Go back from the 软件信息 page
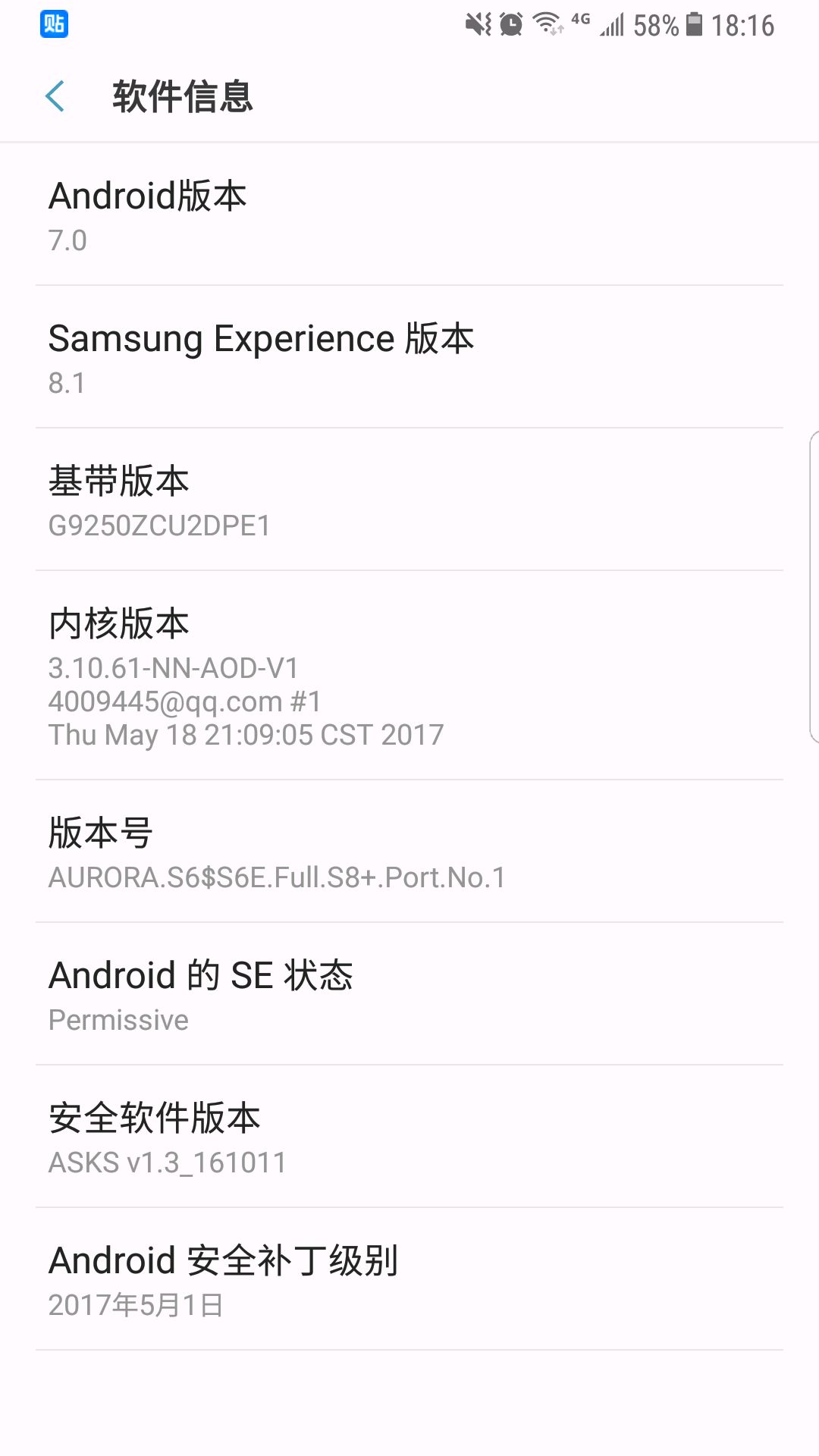The image size is (819, 1456). coord(55,96)
